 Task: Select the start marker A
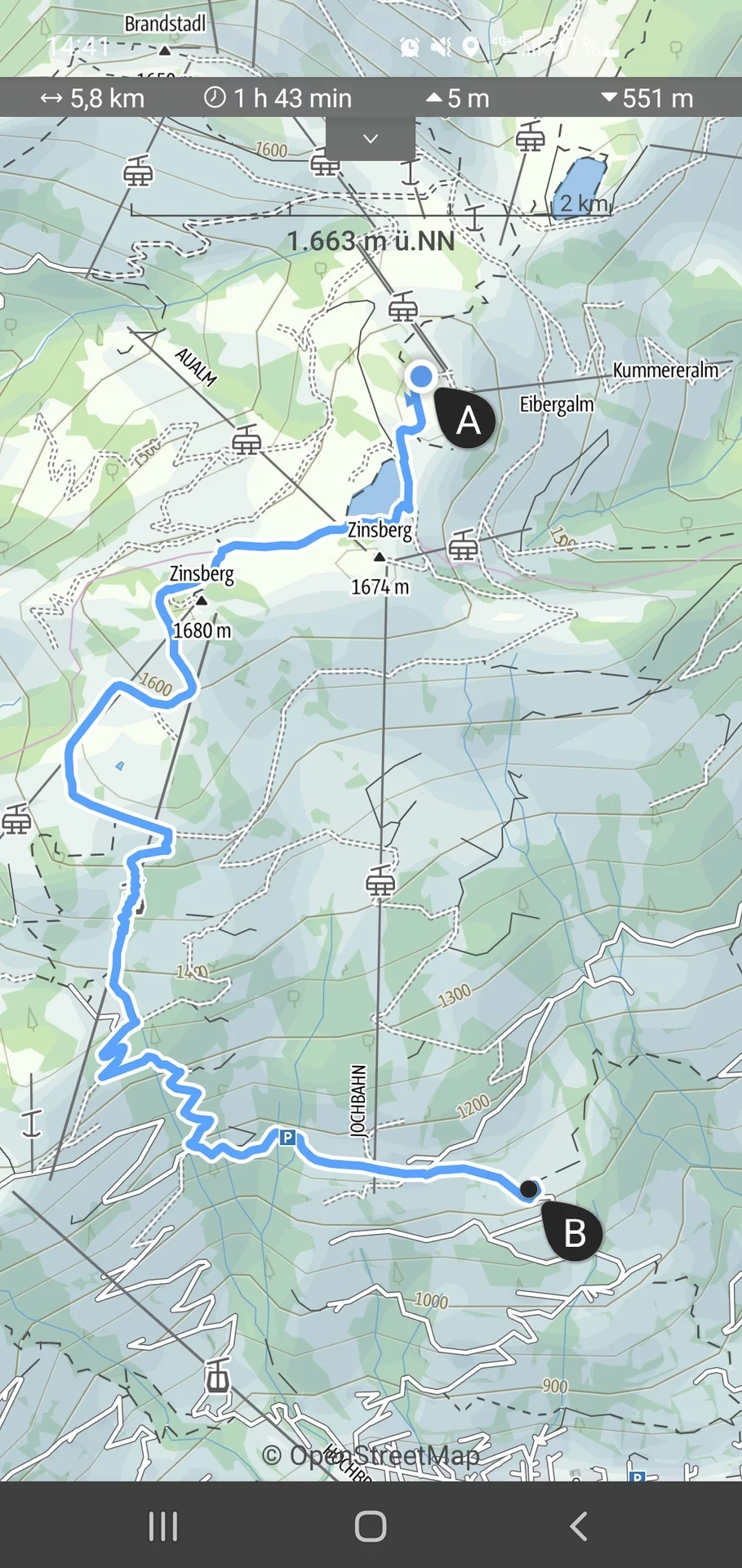[x=465, y=418]
